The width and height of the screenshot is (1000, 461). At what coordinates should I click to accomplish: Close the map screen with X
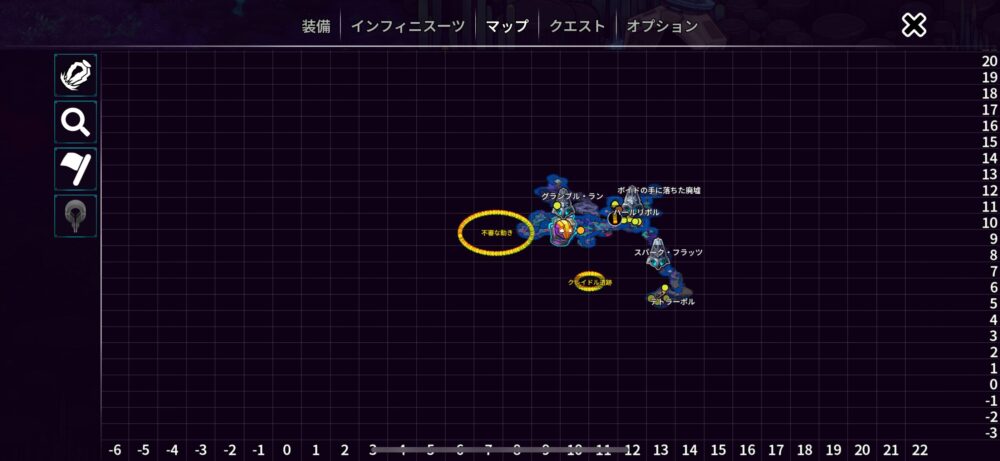[x=914, y=26]
